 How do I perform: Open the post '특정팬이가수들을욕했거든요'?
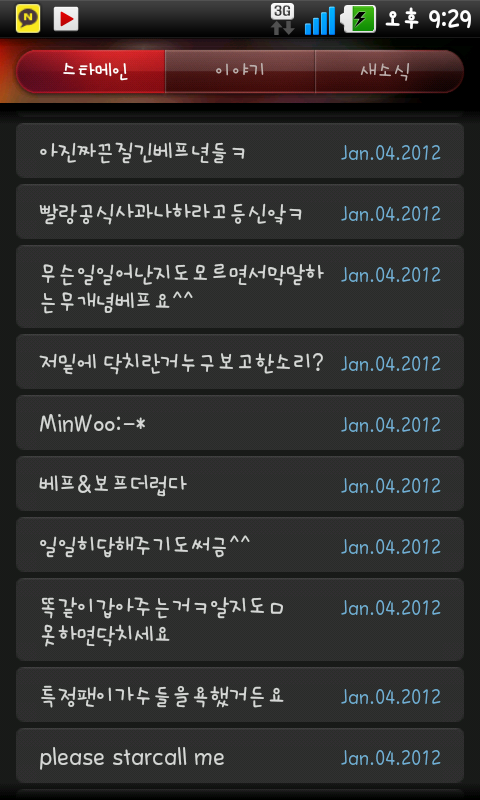(x=240, y=694)
